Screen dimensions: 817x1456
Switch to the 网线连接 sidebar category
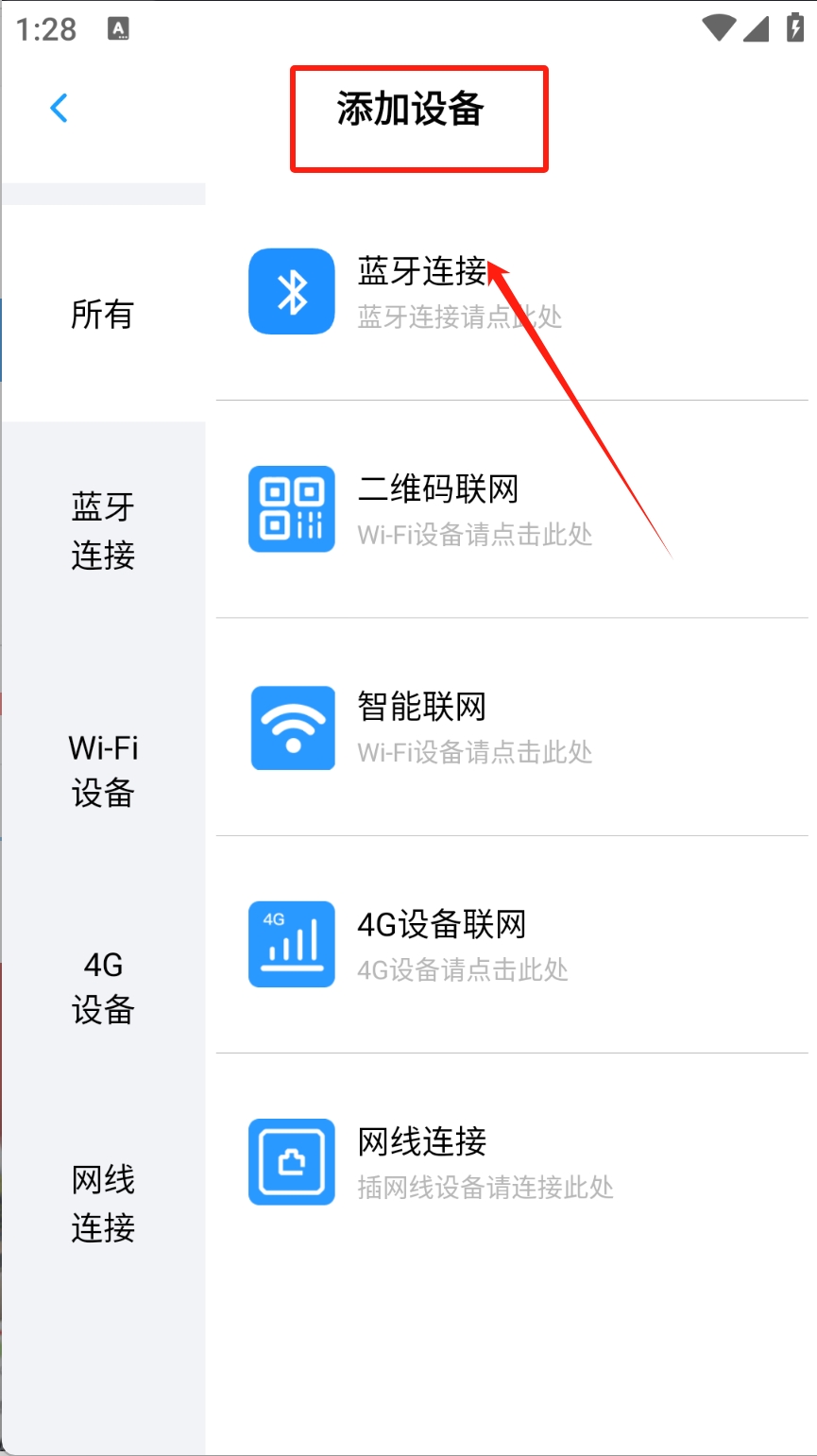point(103,1204)
